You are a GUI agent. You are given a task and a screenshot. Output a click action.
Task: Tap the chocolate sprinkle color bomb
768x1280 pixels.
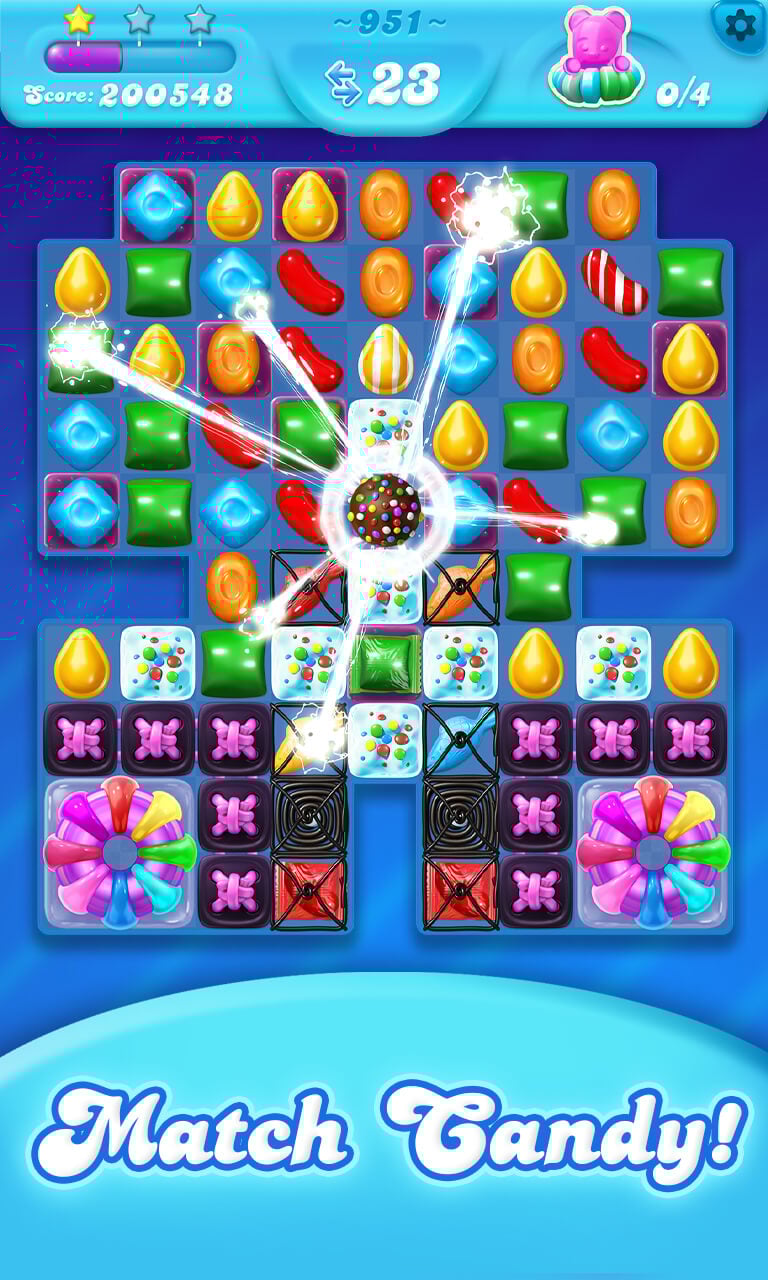click(x=385, y=510)
